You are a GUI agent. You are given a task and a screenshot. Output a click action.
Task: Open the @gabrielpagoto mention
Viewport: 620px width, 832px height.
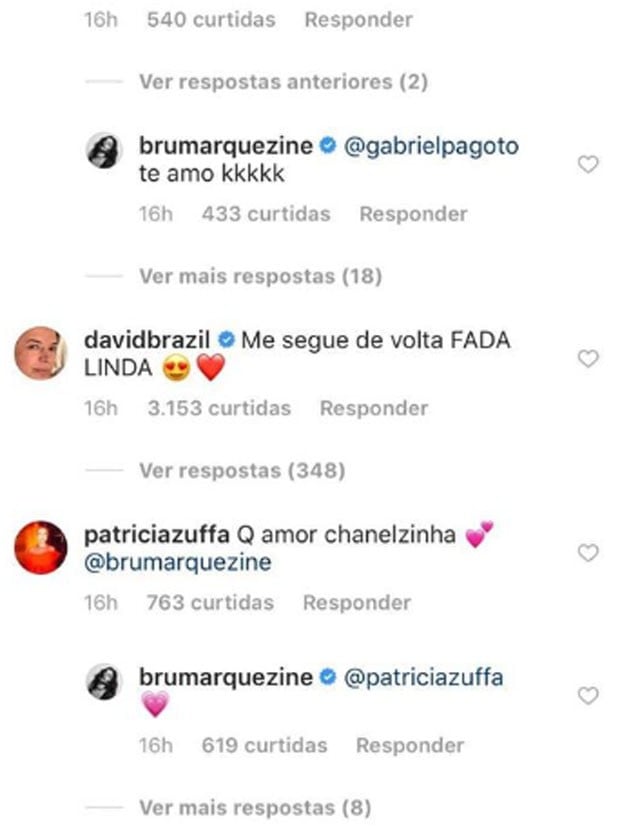[431, 147]
